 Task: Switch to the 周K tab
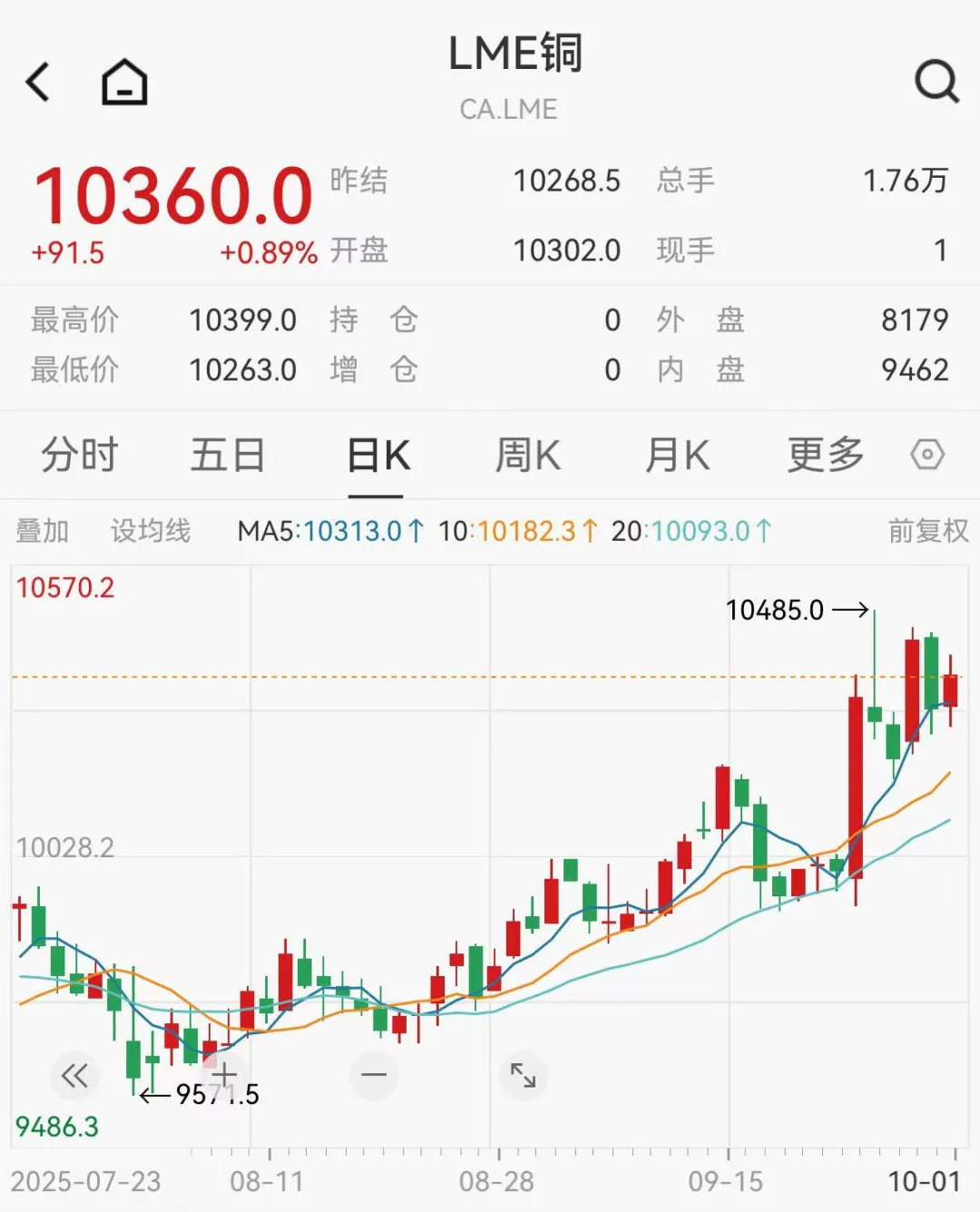click(x=527, y=455)
